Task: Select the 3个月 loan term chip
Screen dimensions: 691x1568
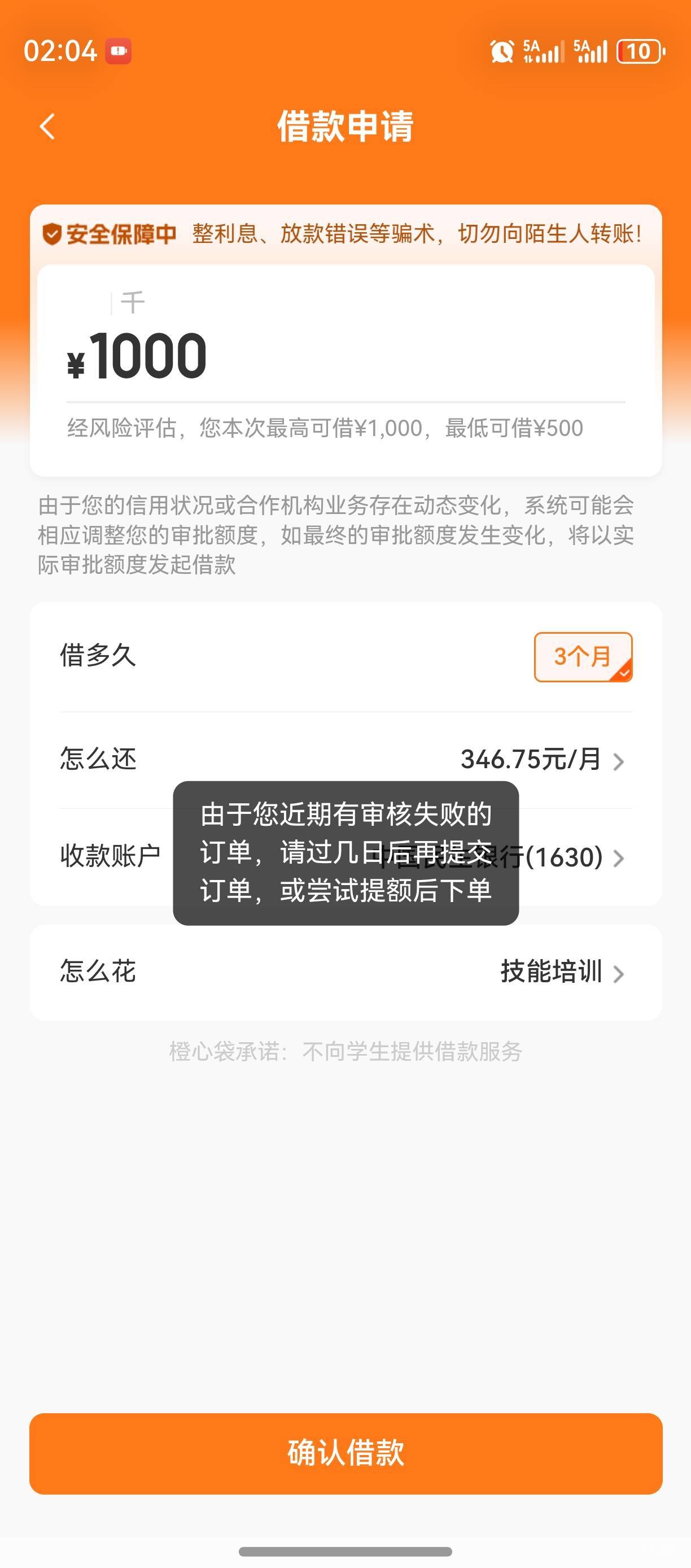Action: pos(583,657)
